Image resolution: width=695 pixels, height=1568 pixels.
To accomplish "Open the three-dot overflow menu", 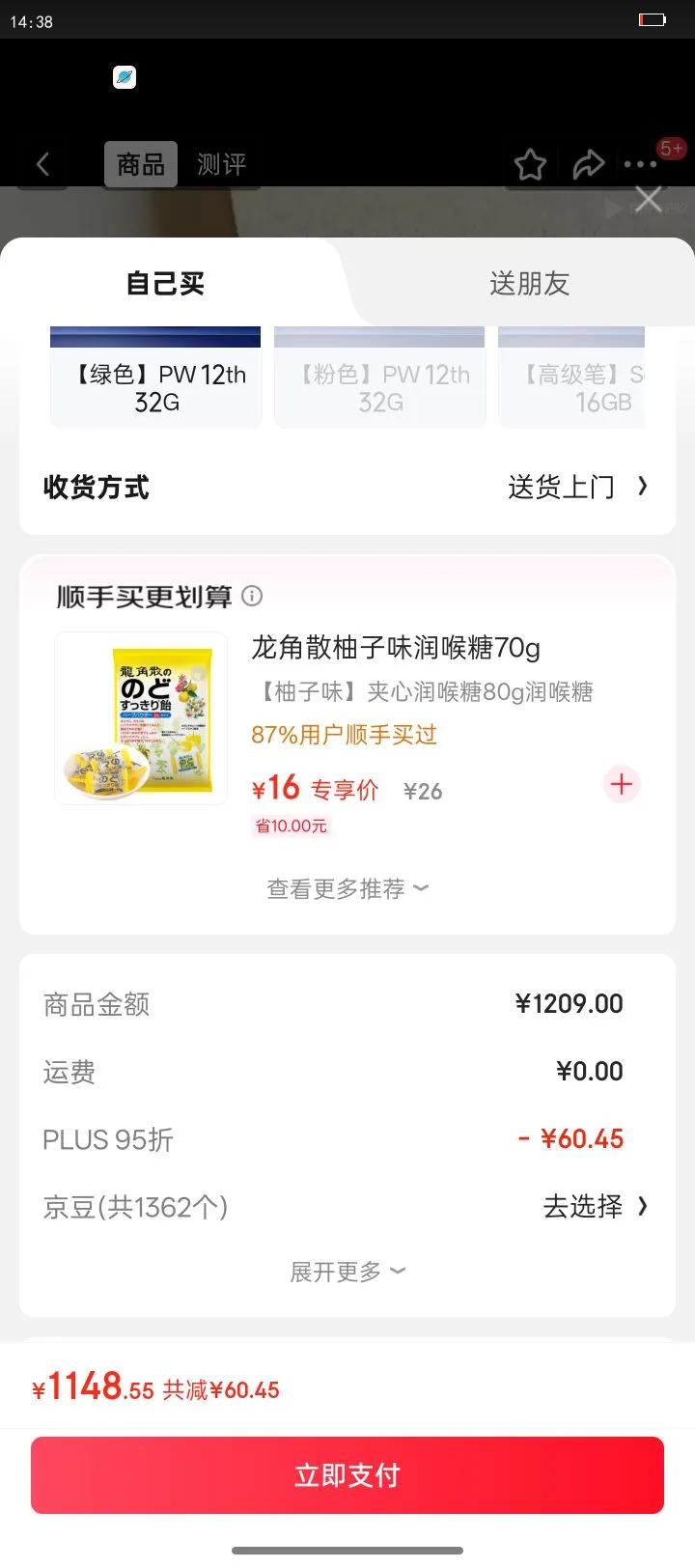I will click(640, 165).
